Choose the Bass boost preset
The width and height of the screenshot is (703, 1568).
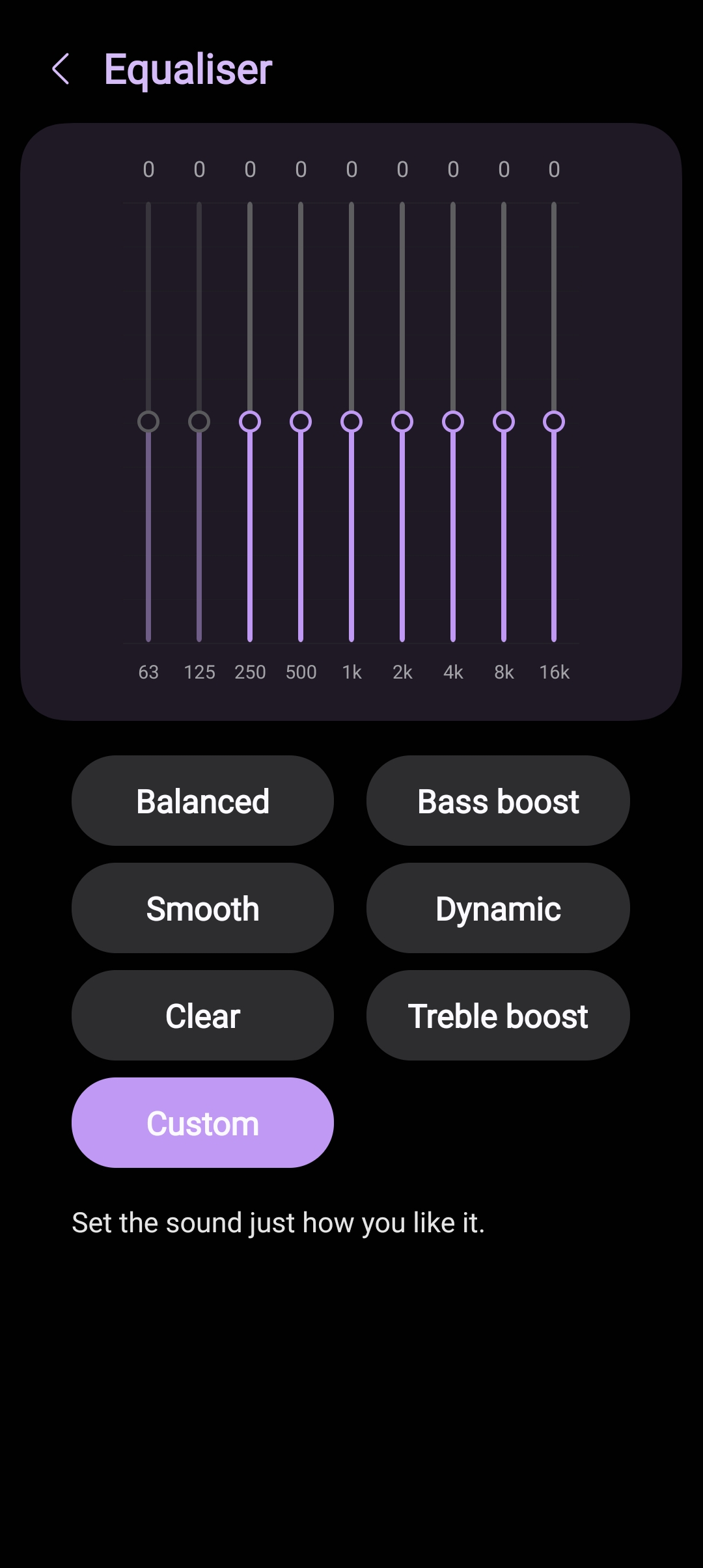tap(498, 801)
